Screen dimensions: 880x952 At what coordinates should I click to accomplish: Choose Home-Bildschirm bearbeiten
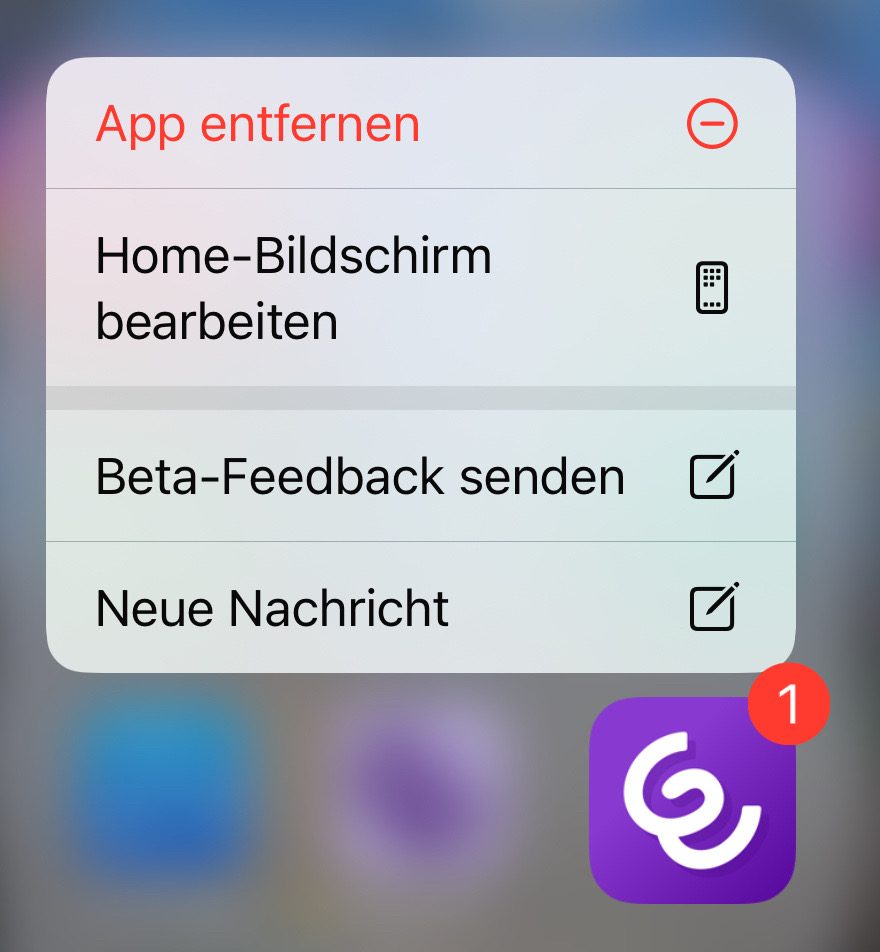pyautogui.click(x=420, y=288)
